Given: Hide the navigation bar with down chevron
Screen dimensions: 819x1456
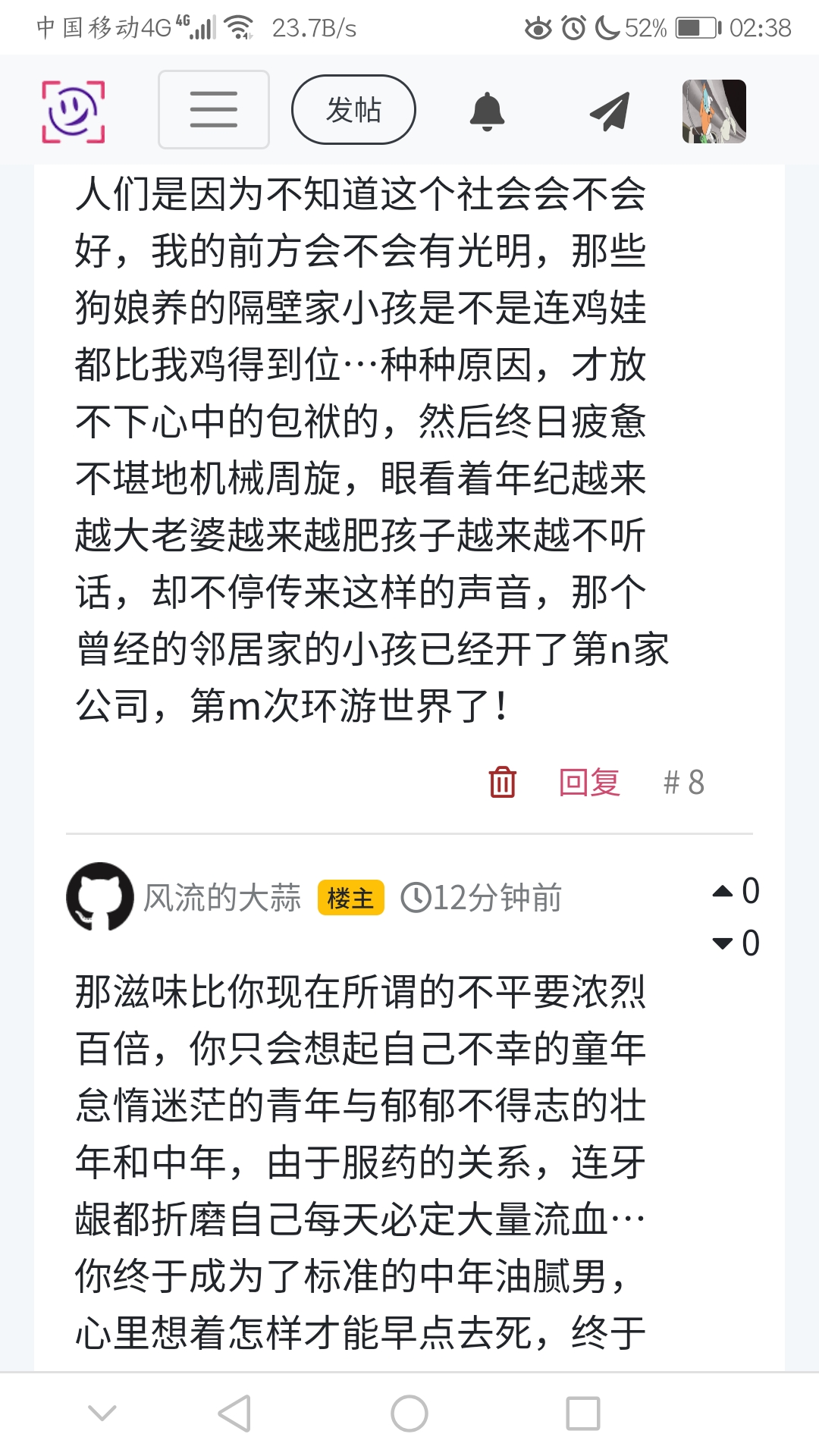Looking at the screenshot, I should [102, 1414].
